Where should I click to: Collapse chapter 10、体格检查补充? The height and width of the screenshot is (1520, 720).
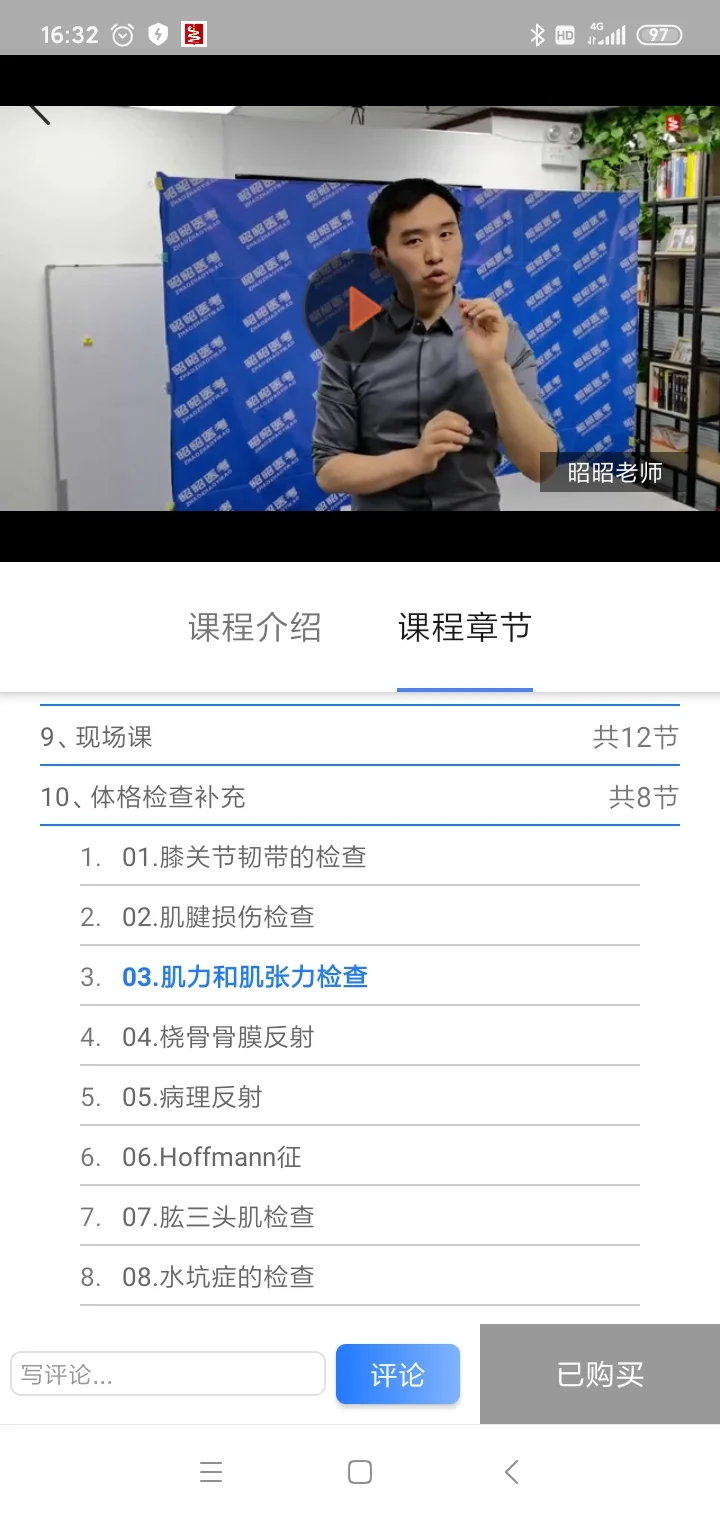(x=360, y=797)
